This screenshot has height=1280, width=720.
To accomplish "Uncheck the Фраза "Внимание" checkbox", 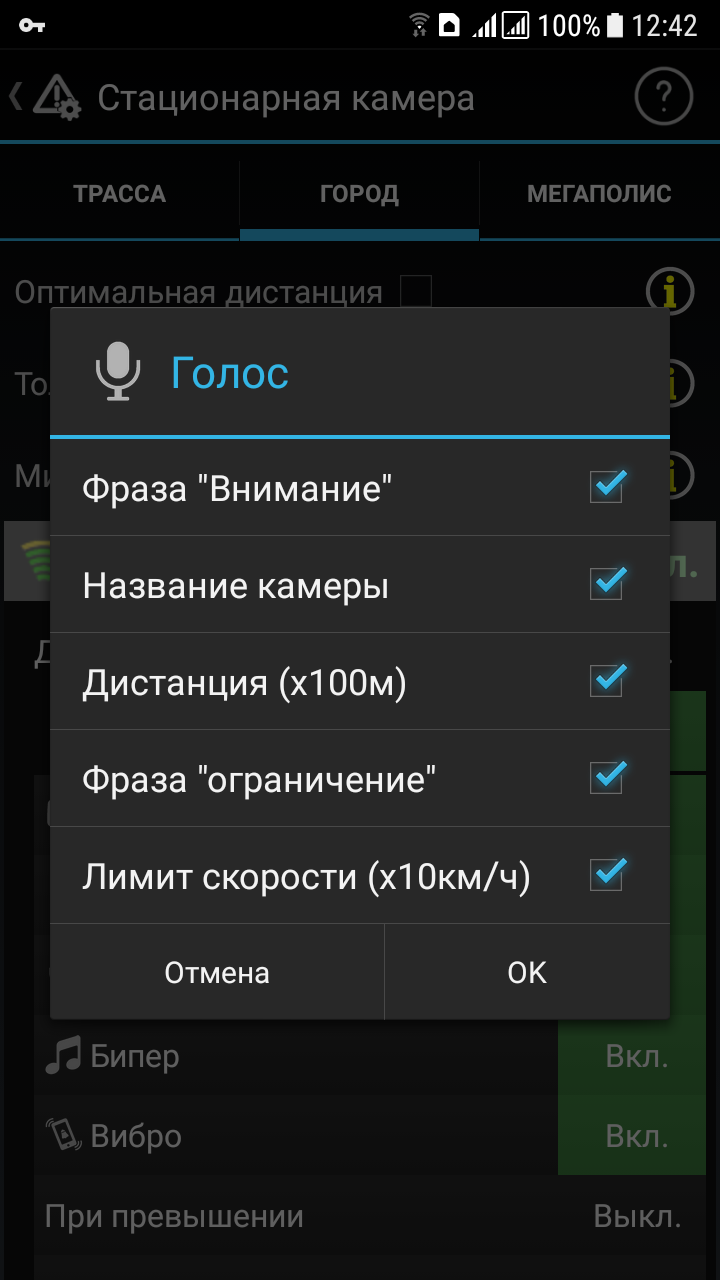I will [x=606, y=488].
